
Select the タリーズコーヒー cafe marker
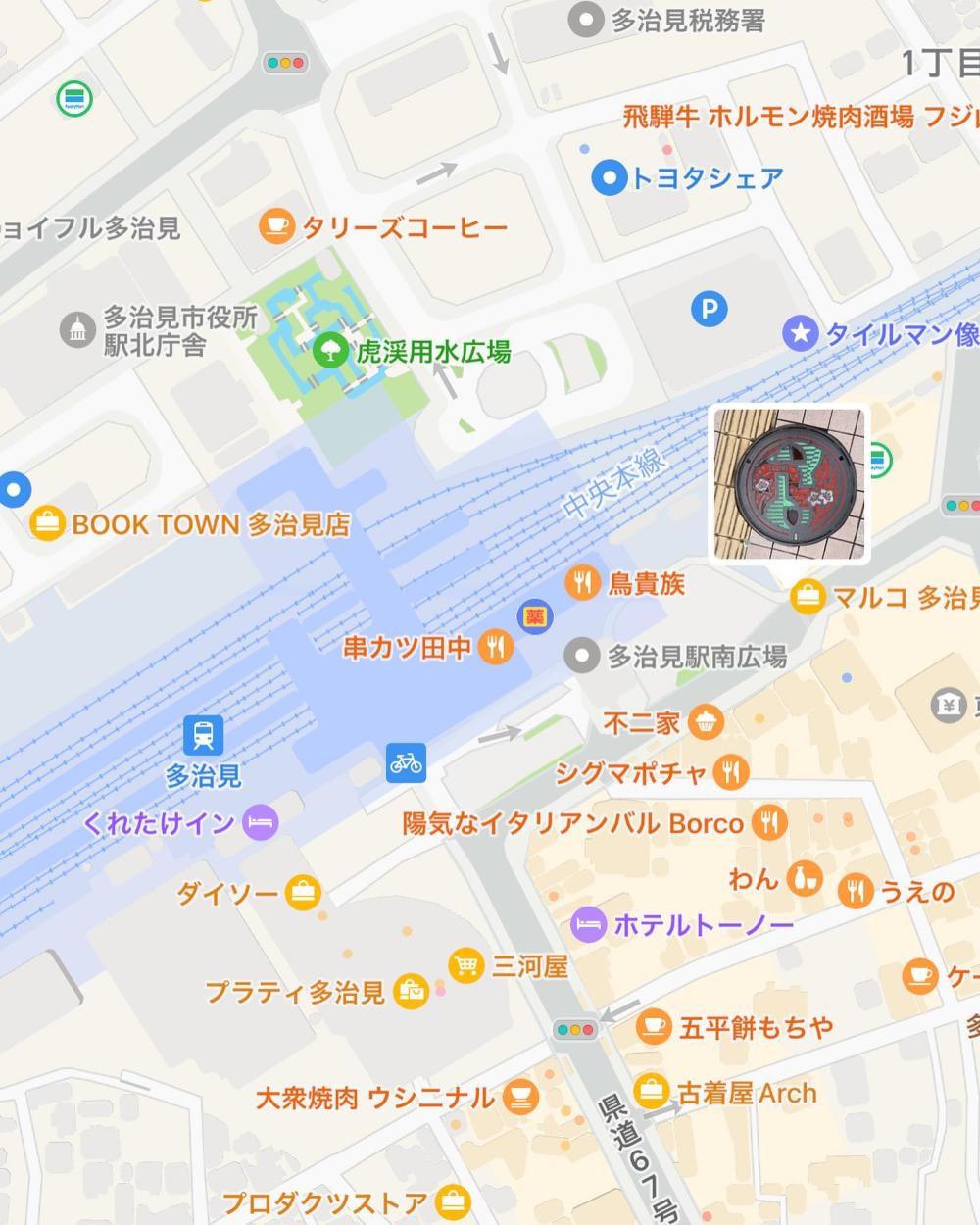click(276, 227)
